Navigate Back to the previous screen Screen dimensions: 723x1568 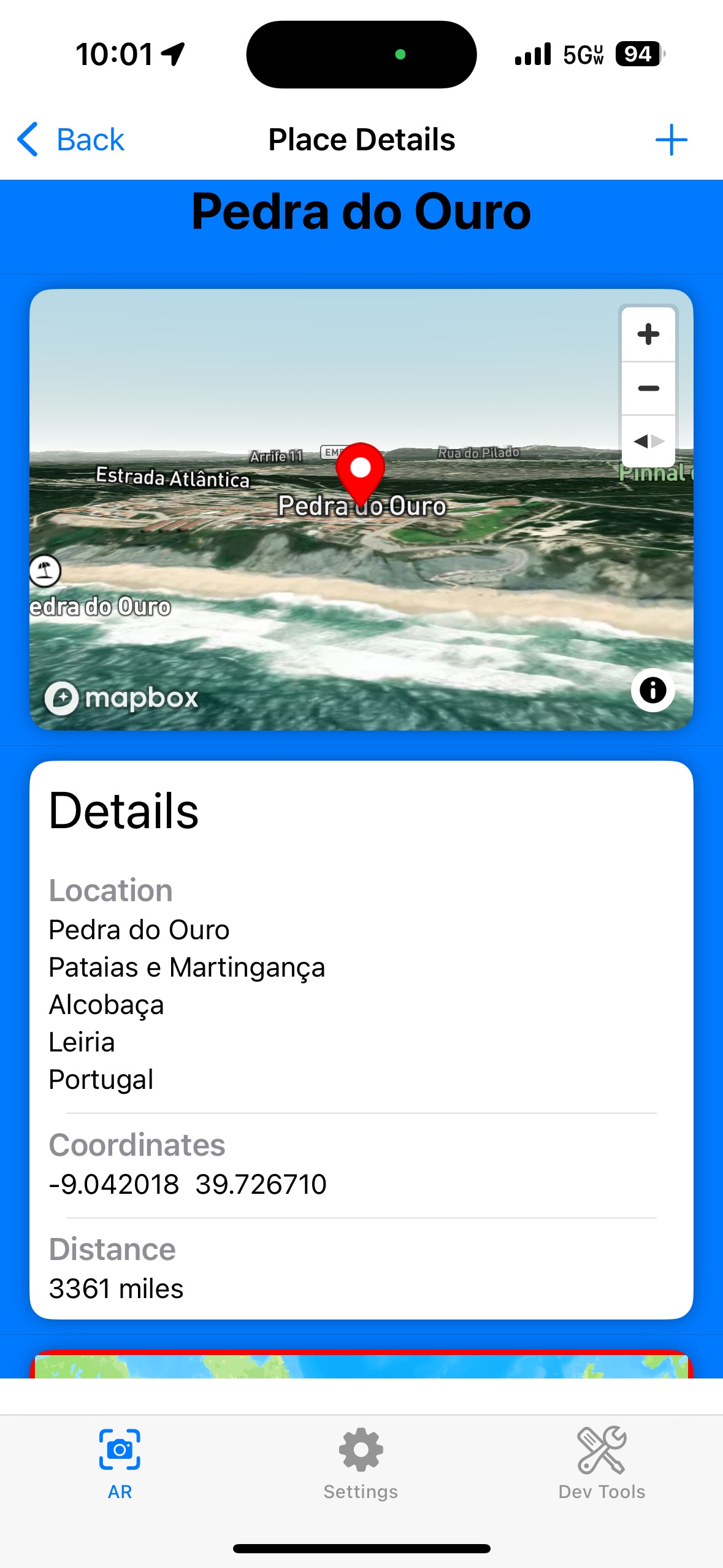pos(71,139)
